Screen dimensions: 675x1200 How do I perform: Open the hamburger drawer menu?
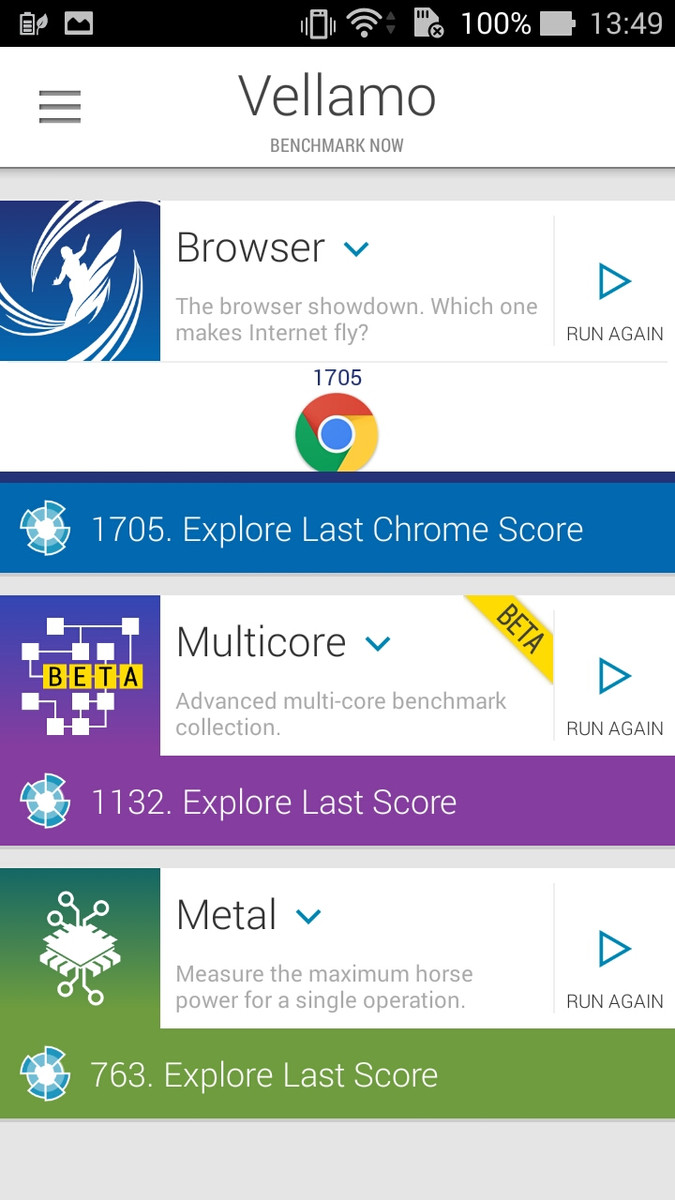point(60,107)
